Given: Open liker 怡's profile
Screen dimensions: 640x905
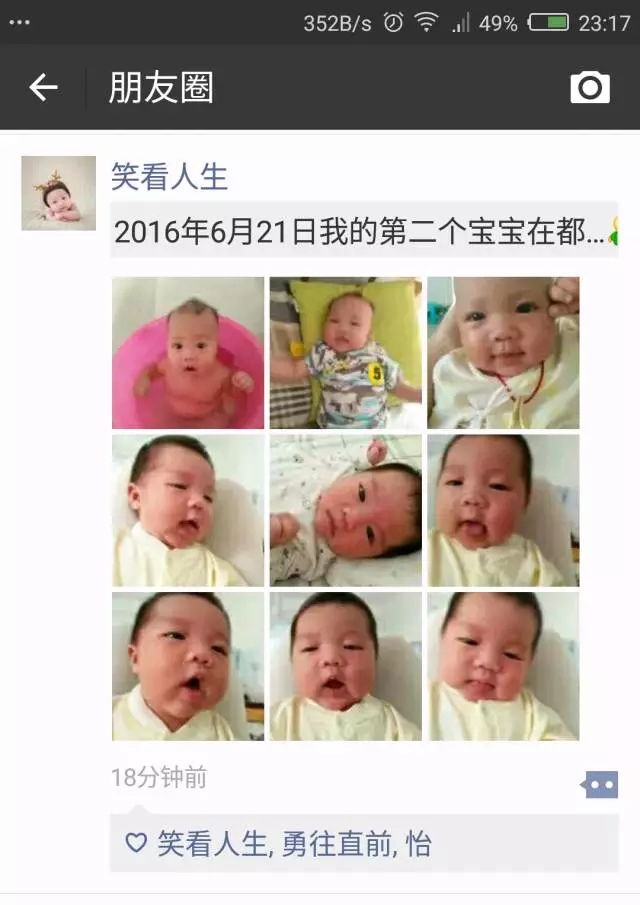Looking at the screenshot, I should tap(419, 843).
